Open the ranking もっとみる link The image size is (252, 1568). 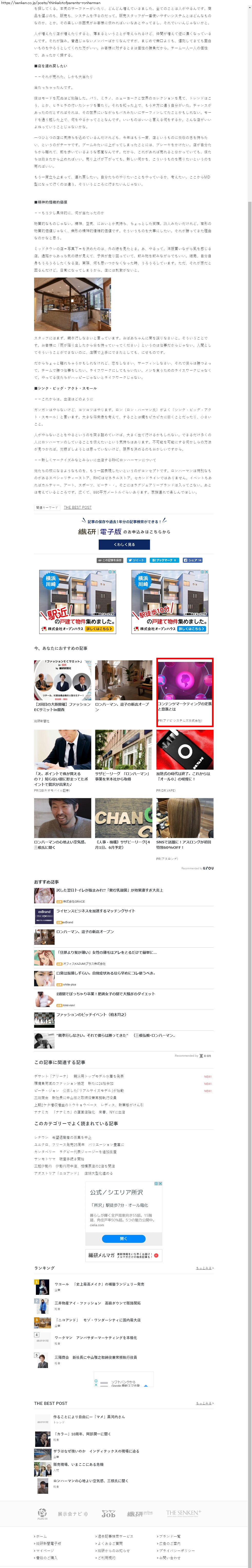point(204,1268)
